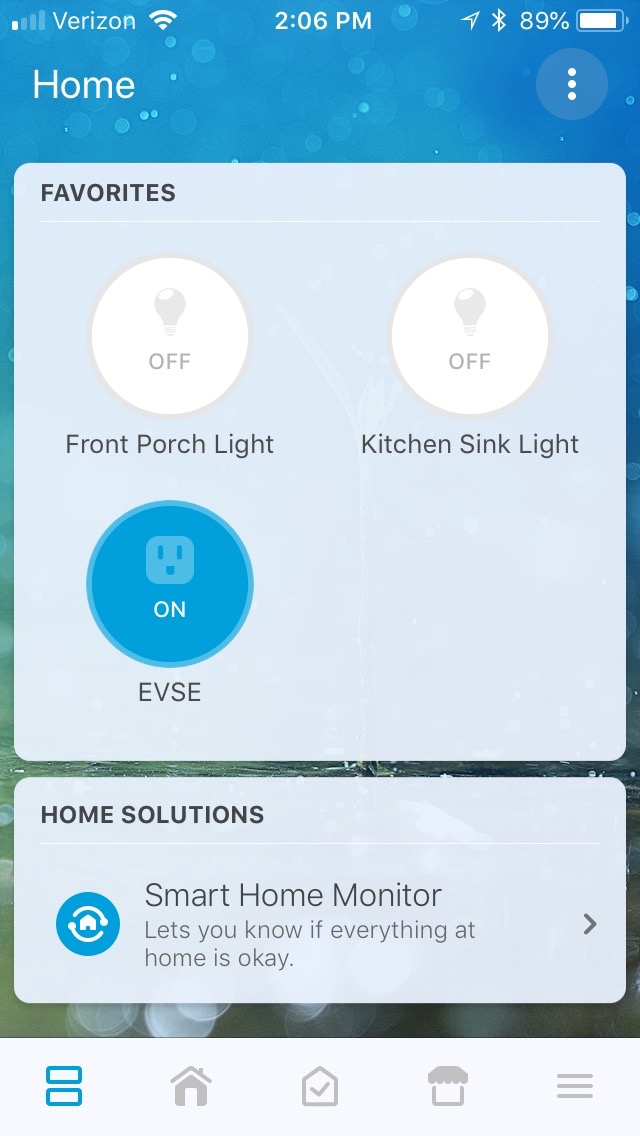Switch to the house tab
The height and width of the screenshot is (1136, 640).
[x=191, y=1086]
